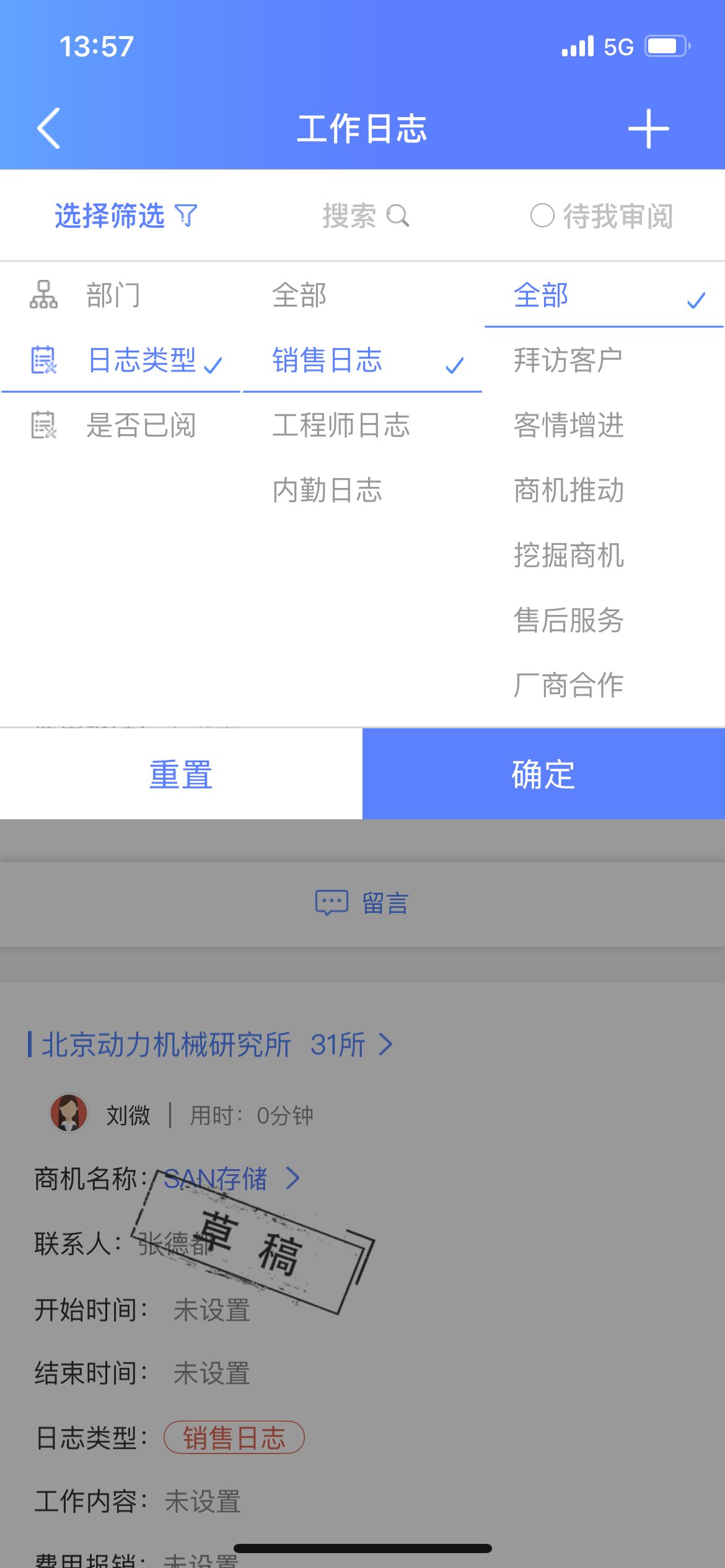Screen dimensions: 725x1568
Task: Select 全部 in the middle column
Action: pyautogui.click(x=362, y=295)
